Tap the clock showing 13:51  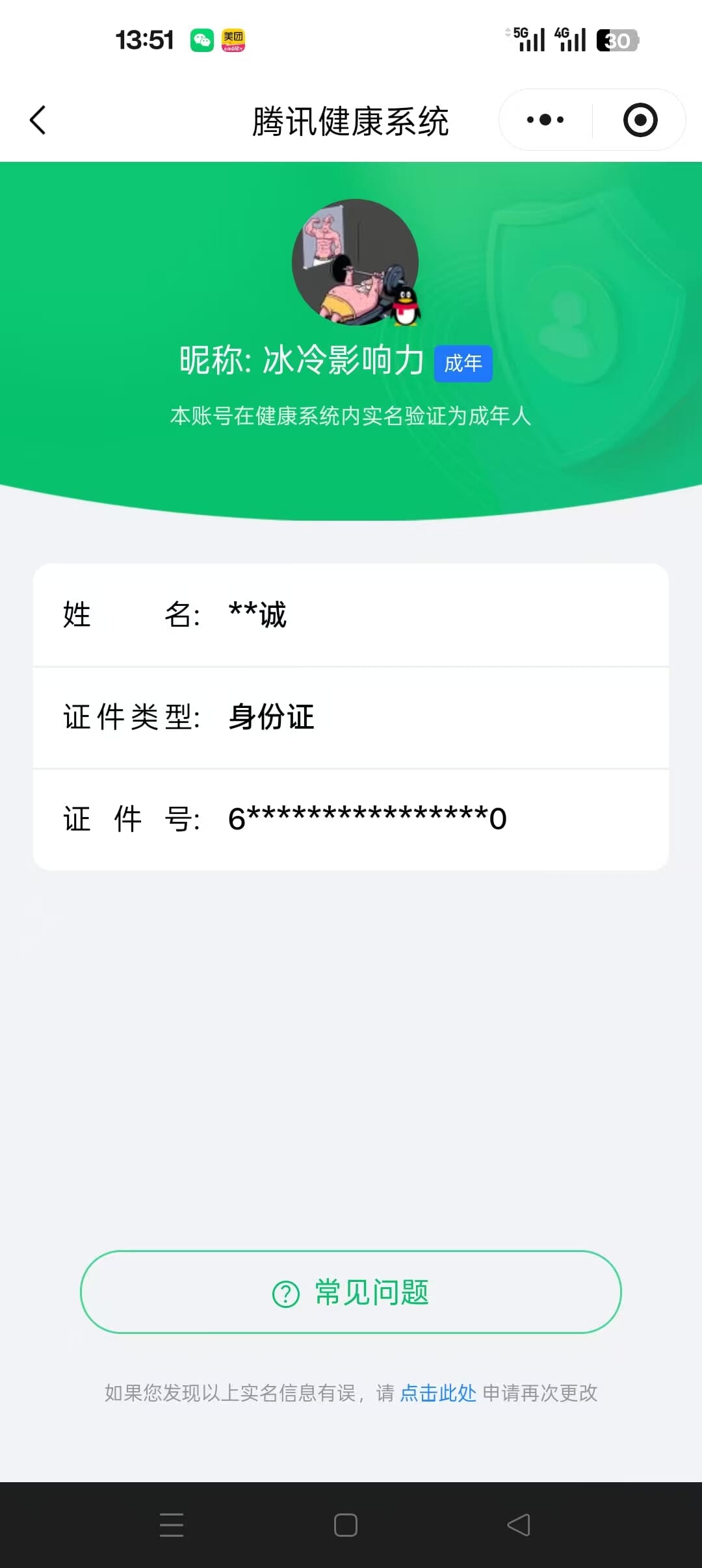click(x=144, y=39)
